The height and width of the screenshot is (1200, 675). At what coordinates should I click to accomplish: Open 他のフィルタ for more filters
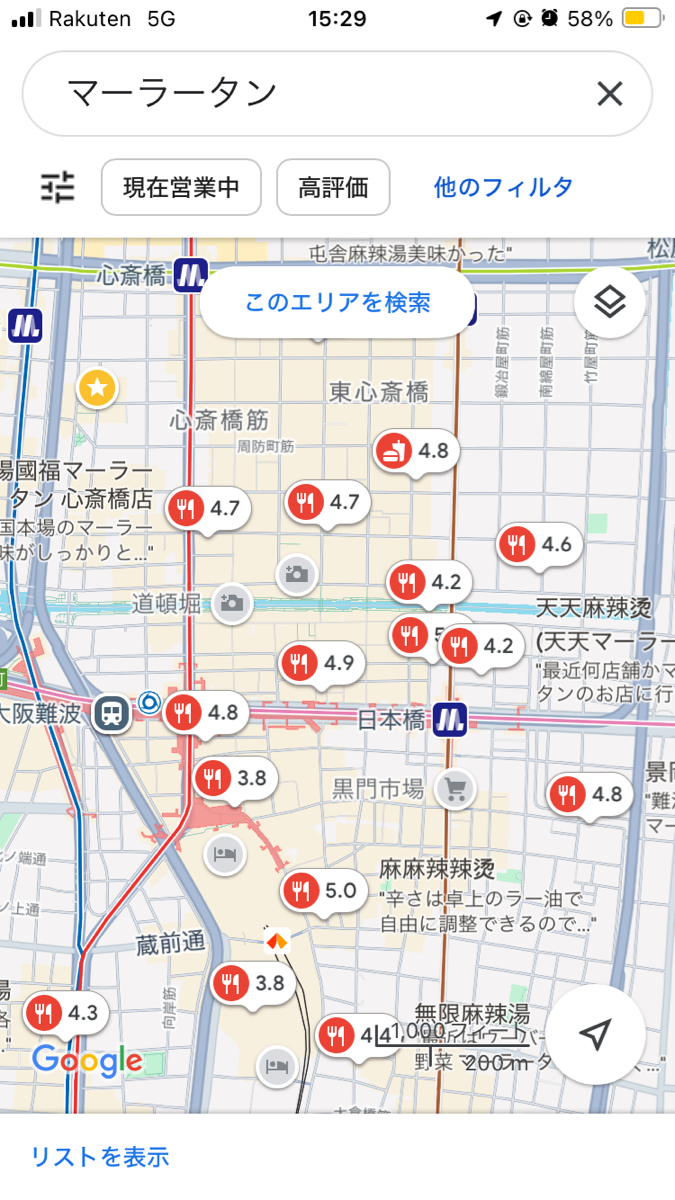coord(503,187)
